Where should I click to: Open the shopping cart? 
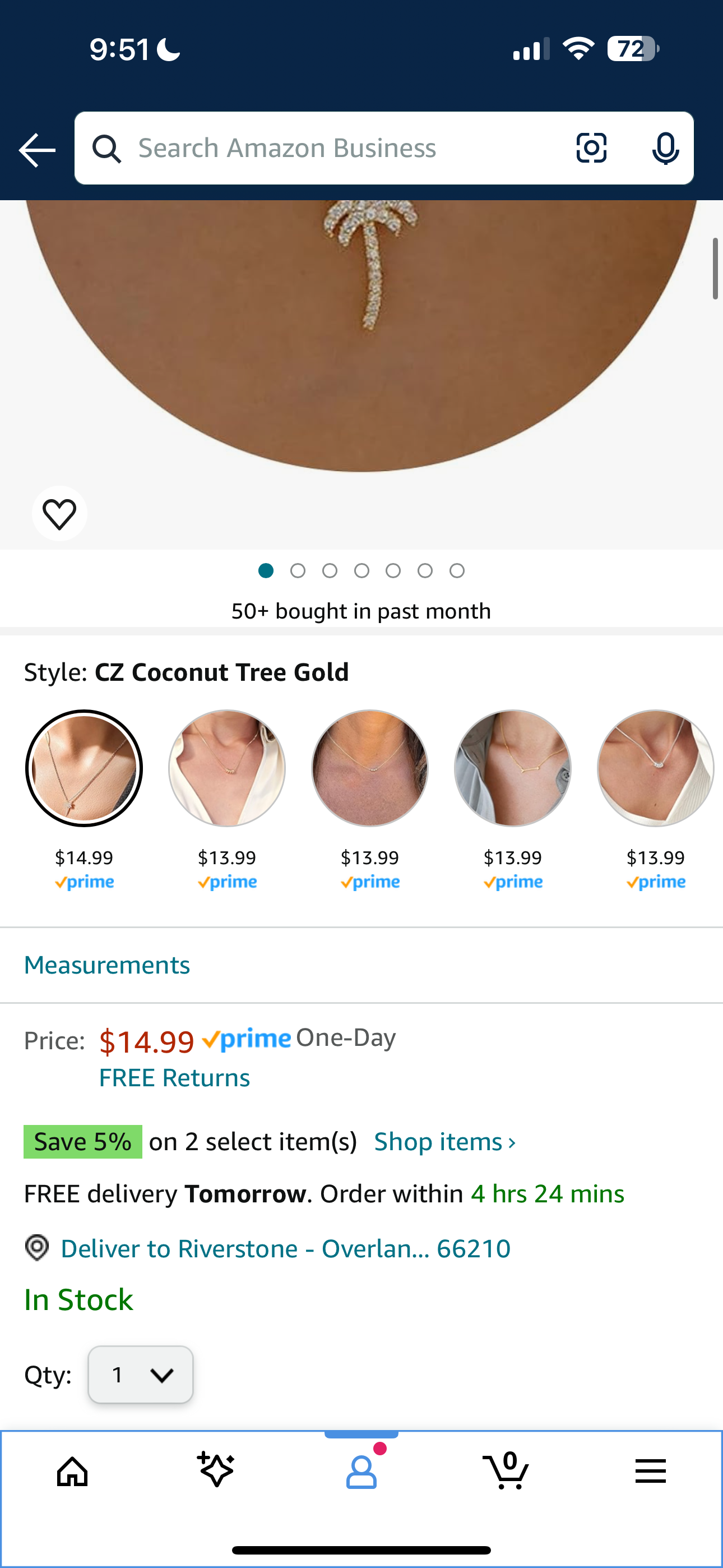[506, 1472]
